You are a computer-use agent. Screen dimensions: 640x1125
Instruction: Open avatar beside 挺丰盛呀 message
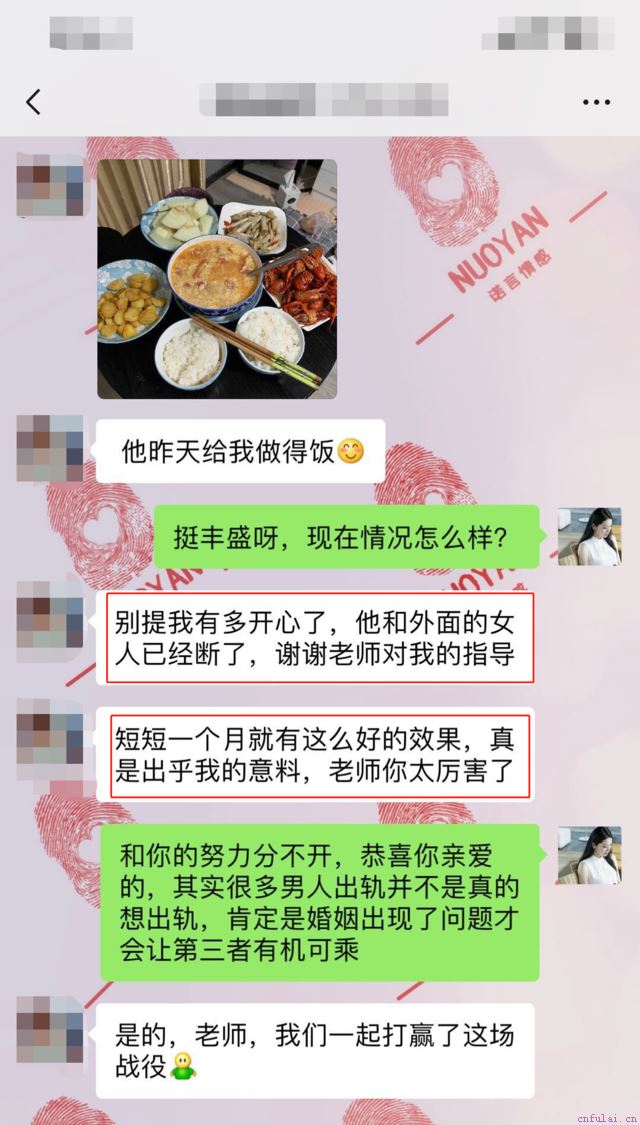pos(588,536)
